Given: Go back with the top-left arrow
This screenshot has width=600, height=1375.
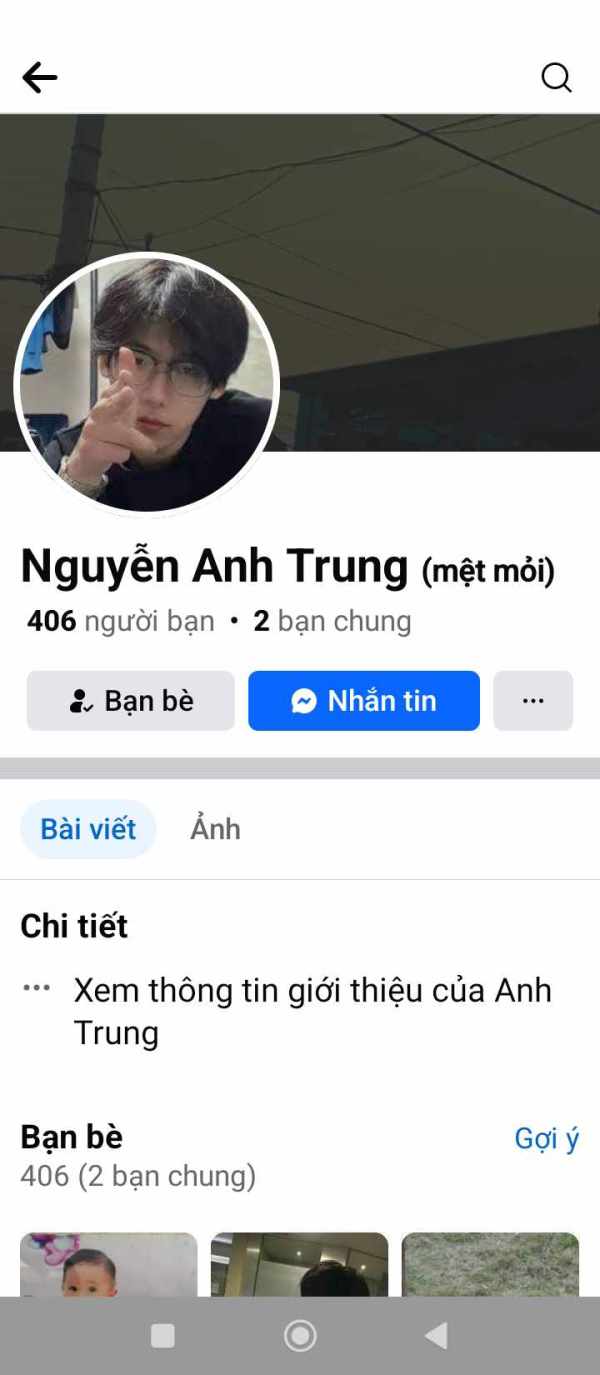Looking at the screenshot, I should (40, 77).
